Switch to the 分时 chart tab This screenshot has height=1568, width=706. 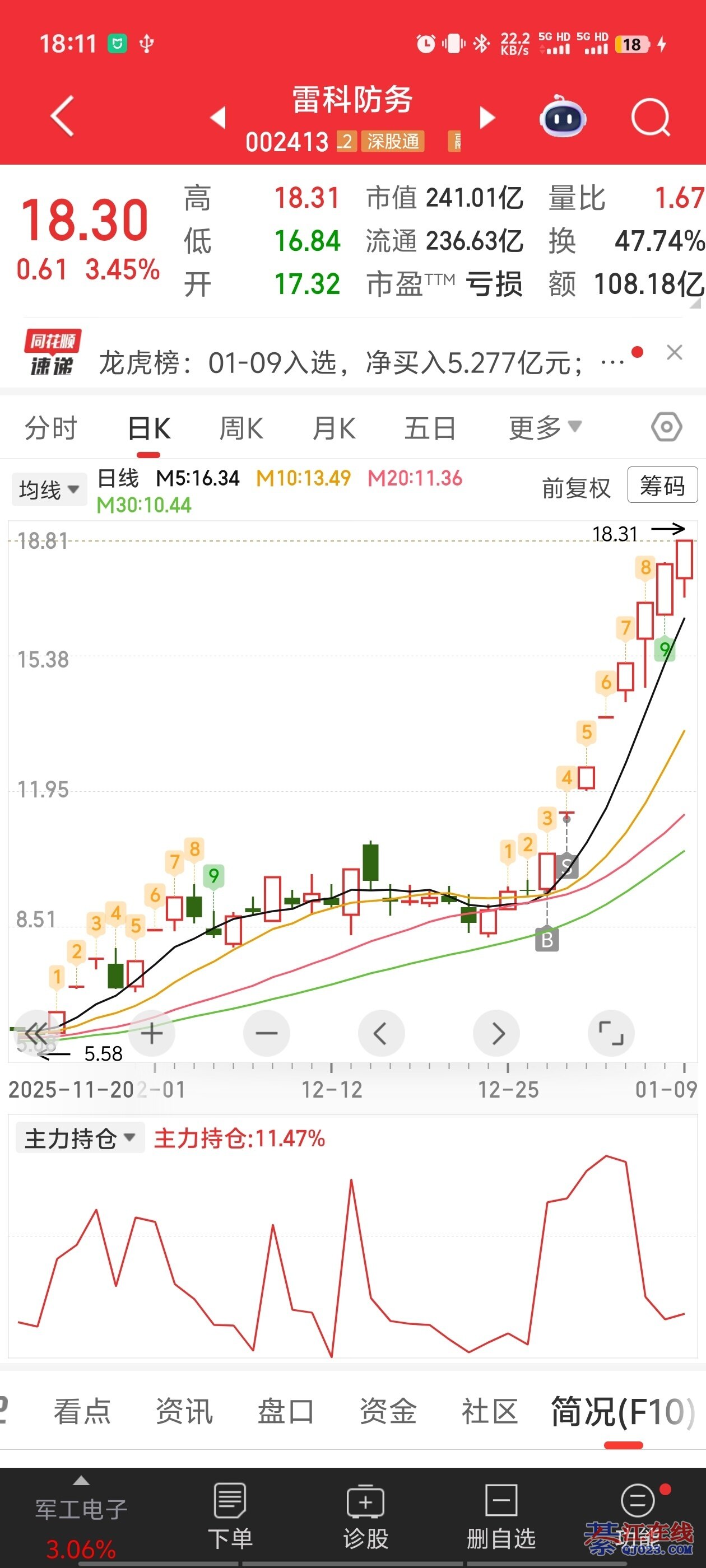(x=50, y=428)
